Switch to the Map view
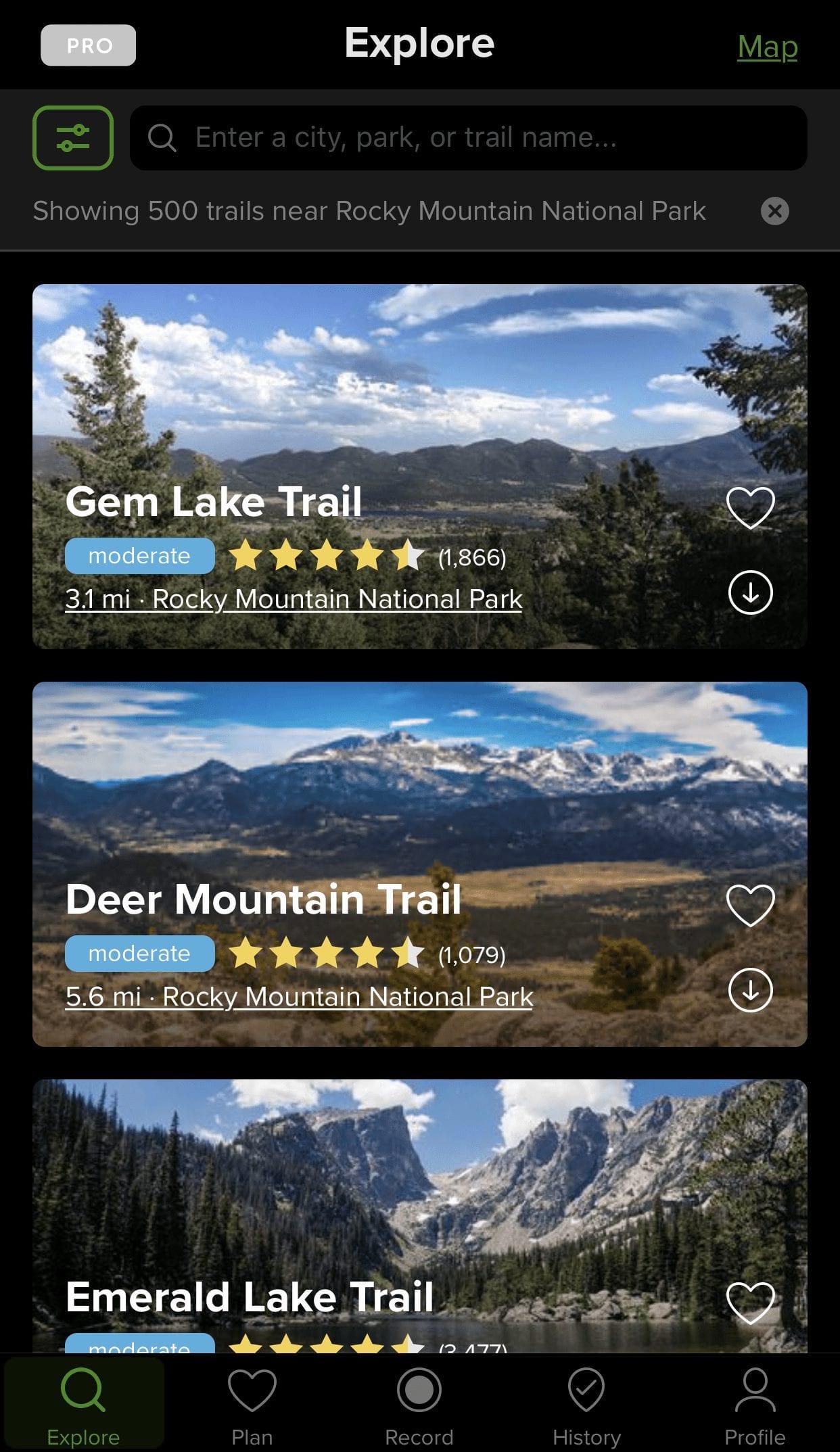 pyautogui.click(x=768, y=47)
